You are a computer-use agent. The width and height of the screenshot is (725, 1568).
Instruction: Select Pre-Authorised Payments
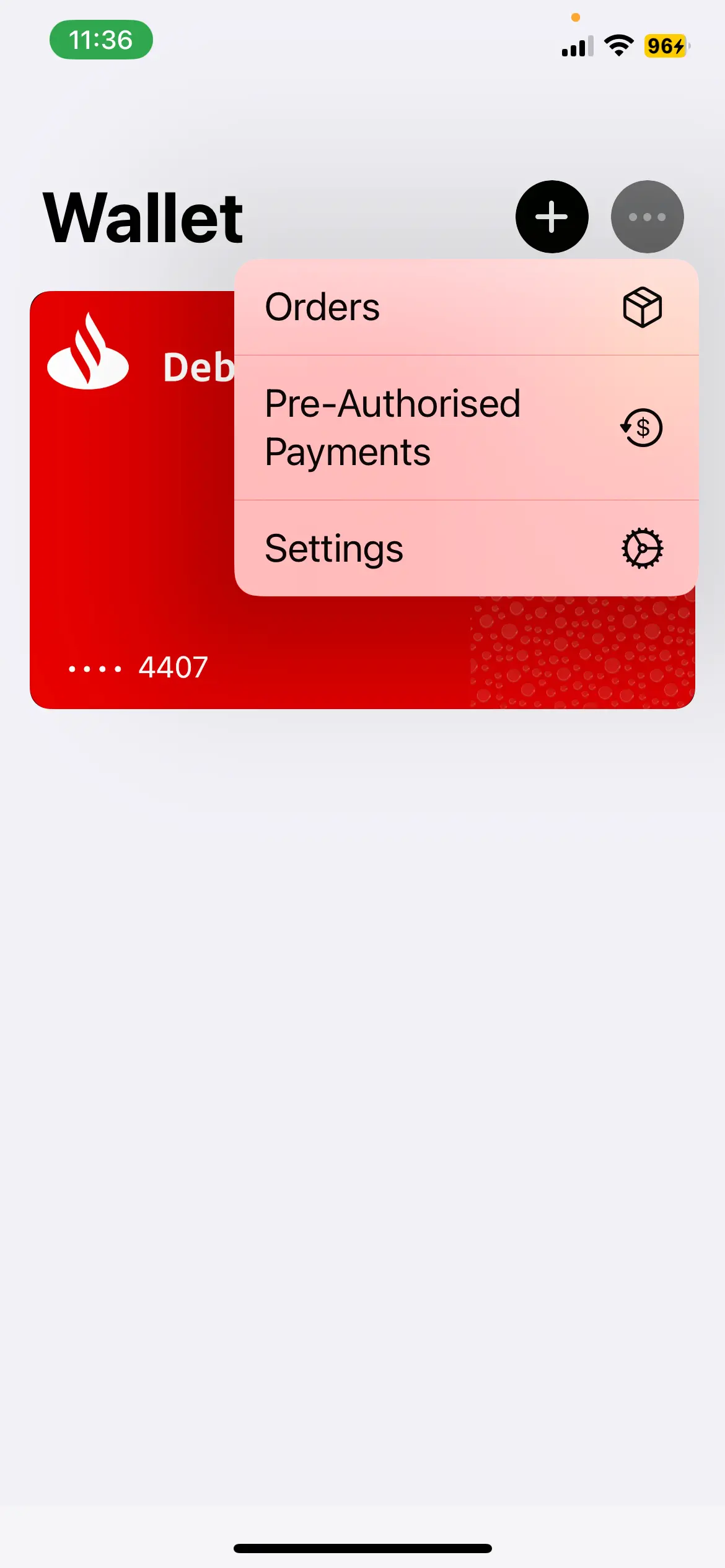[466, 427]
